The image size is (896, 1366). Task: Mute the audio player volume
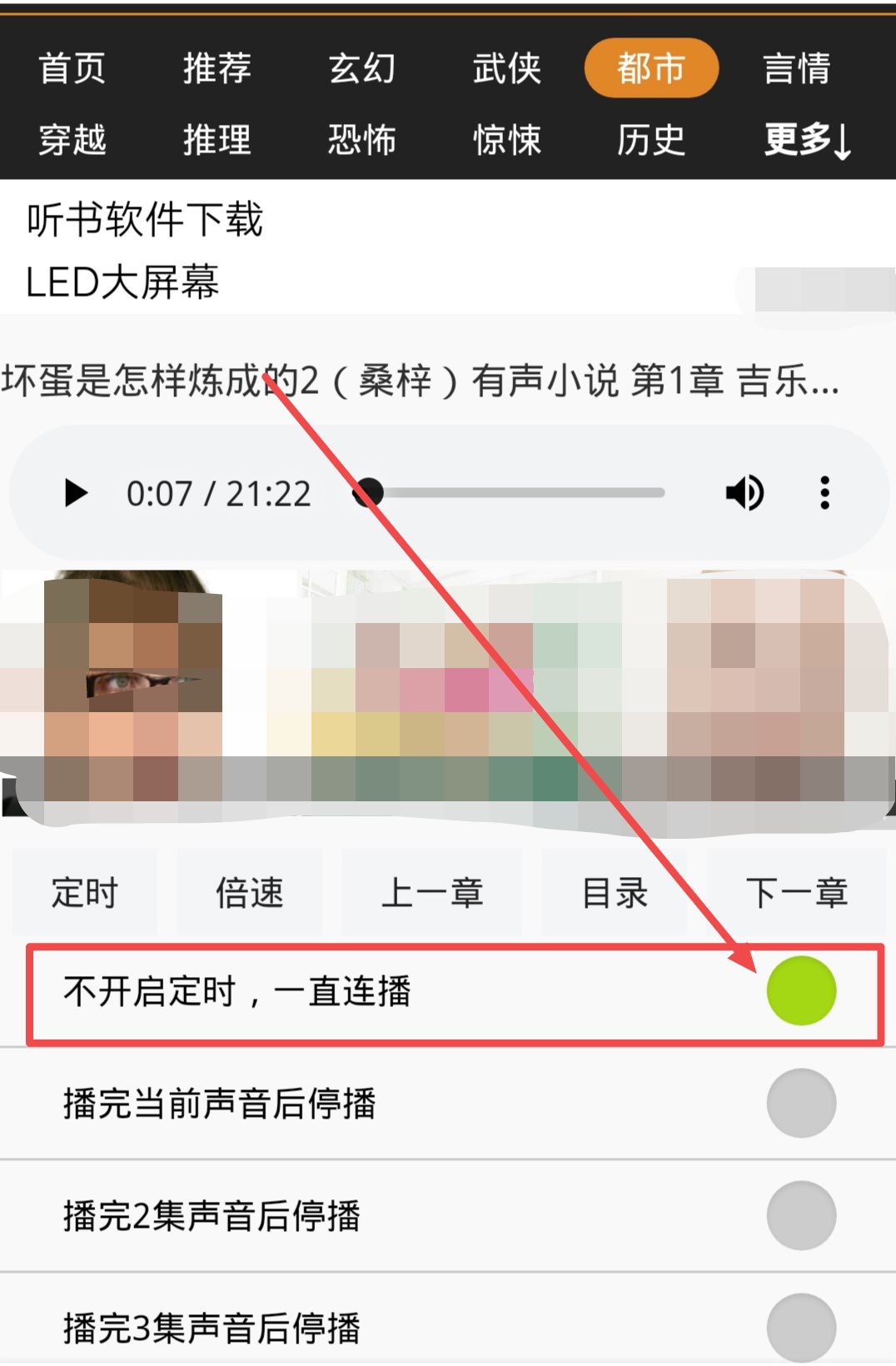coord(744,493)
